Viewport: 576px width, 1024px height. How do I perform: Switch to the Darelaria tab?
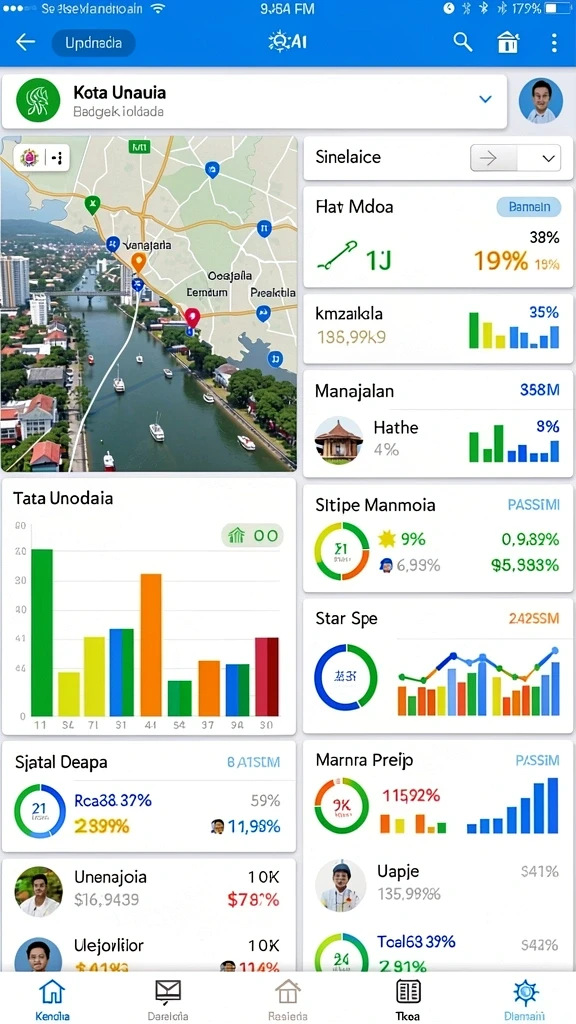pyautogui.click(x=168, y=999)
